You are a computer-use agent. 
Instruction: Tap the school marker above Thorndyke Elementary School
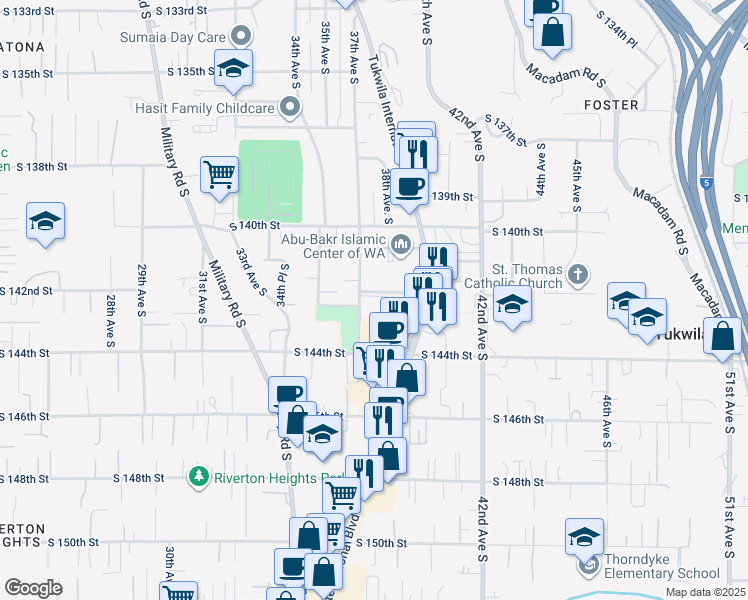tap(584, 537)
